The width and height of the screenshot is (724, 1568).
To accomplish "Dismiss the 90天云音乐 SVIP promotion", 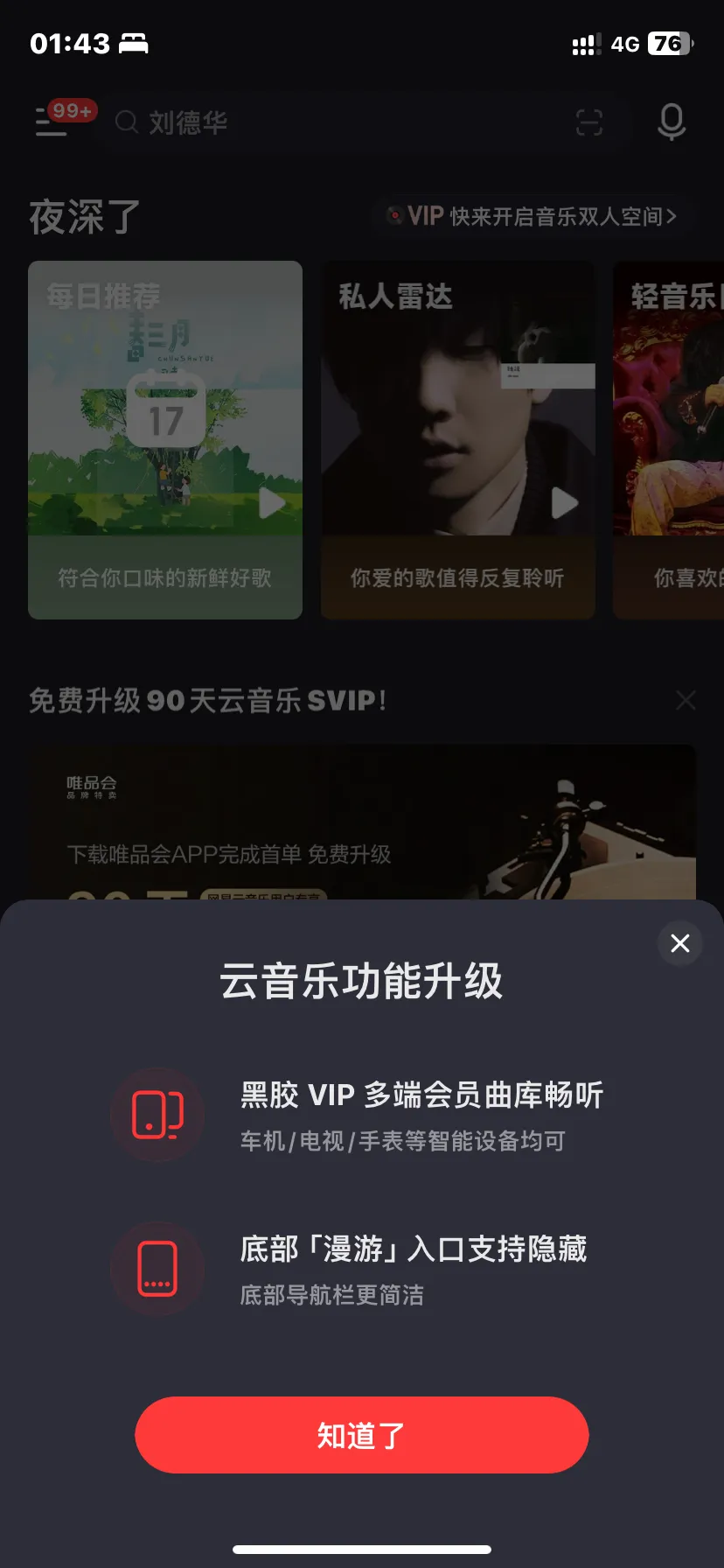I will (x=686, y=700).
